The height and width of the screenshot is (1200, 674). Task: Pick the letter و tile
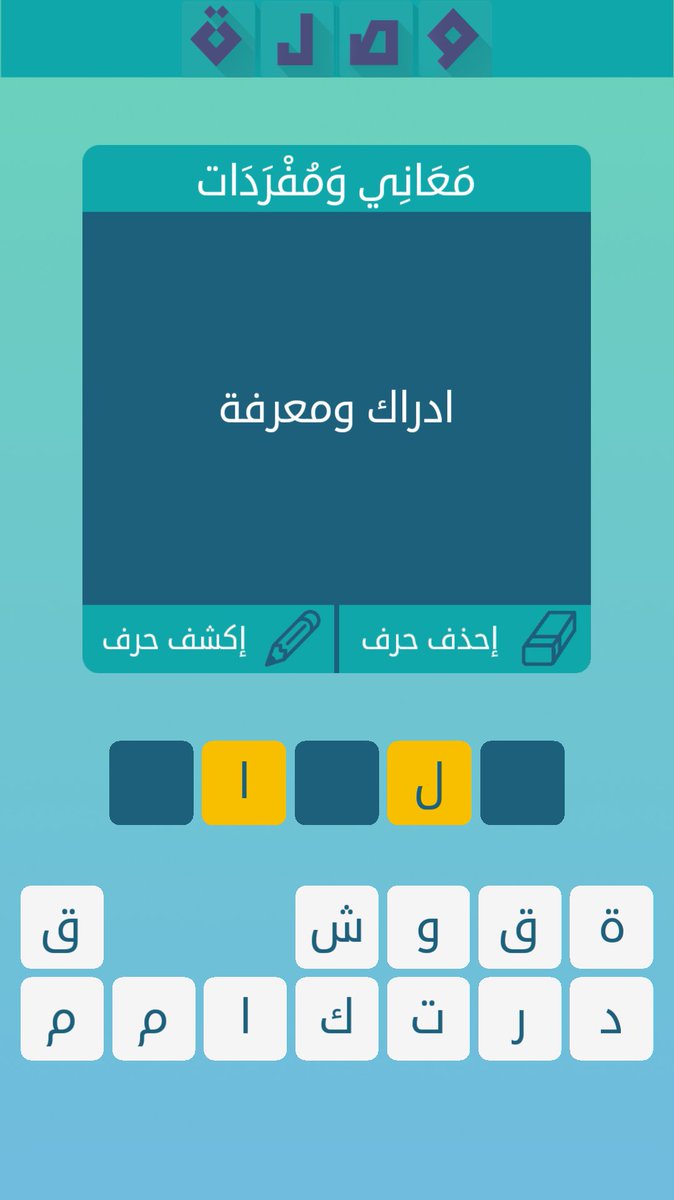point(428,927)
